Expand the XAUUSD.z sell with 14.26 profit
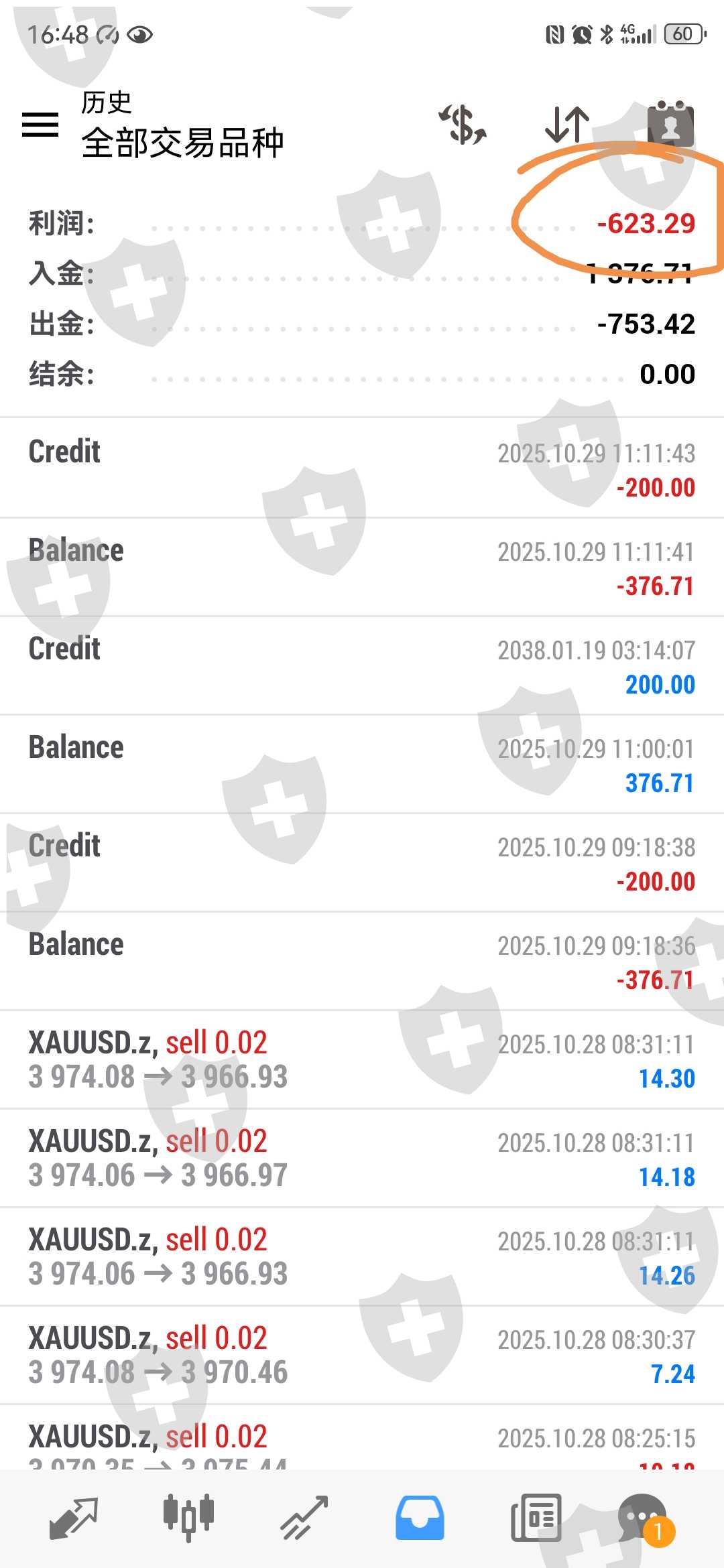The image size is (724, 1568). tap(362, 1257)
